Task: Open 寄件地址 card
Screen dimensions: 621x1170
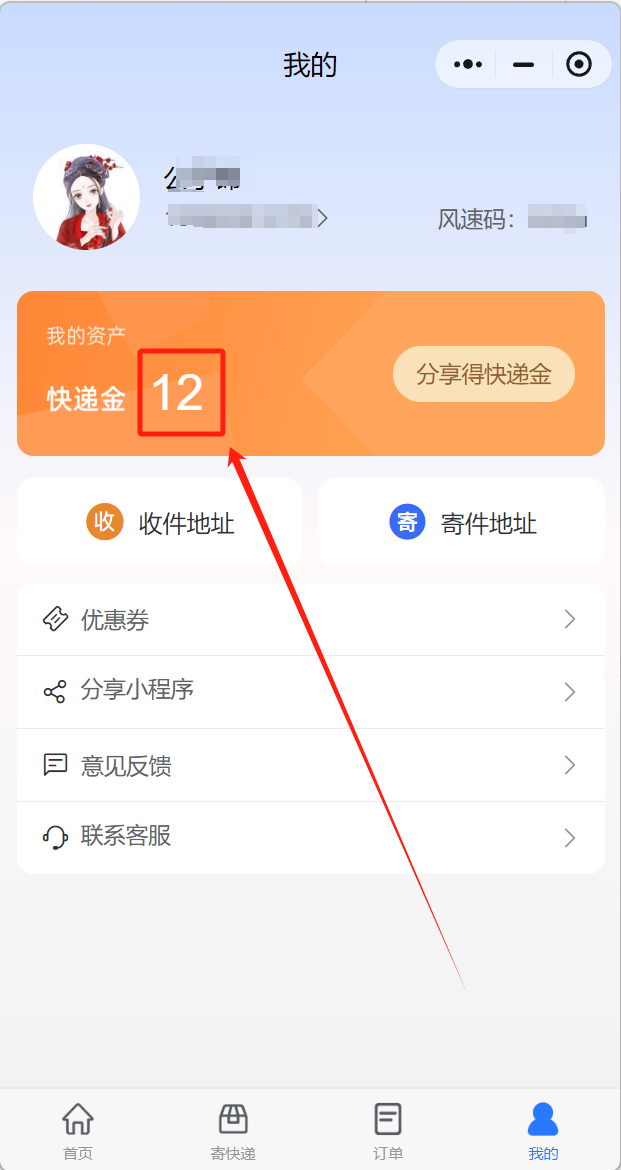Action: [x=462, y=523]
